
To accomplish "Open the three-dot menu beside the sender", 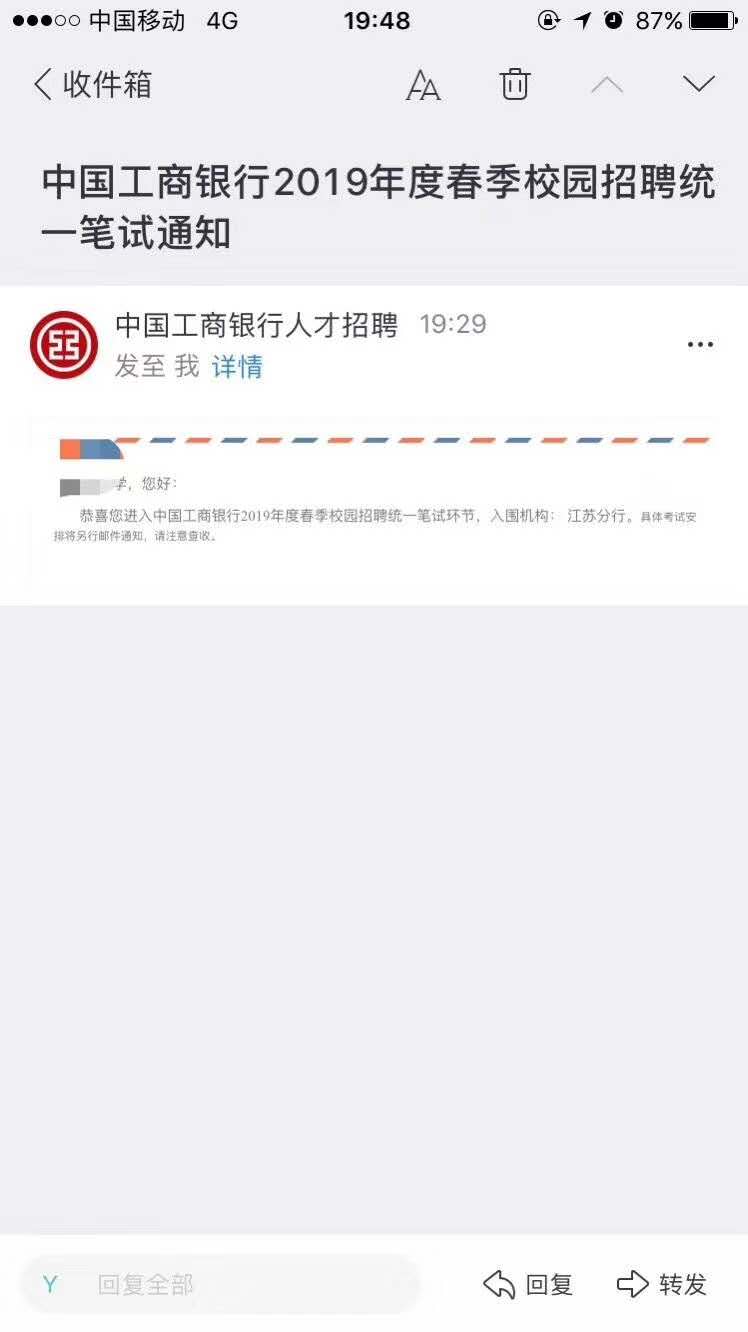I will (700, 345).
